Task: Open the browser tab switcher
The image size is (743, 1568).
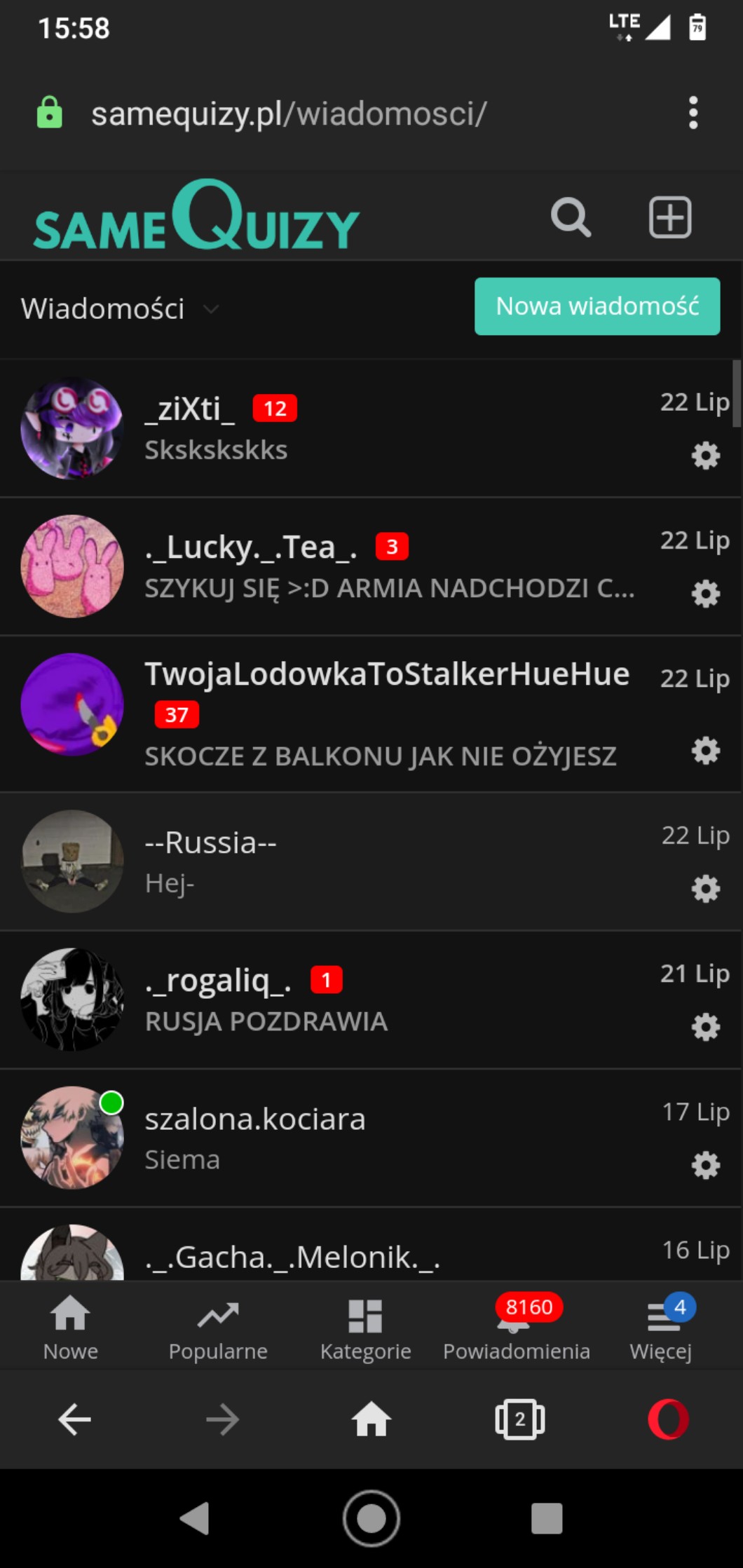Action: [x=519, y=1419]
